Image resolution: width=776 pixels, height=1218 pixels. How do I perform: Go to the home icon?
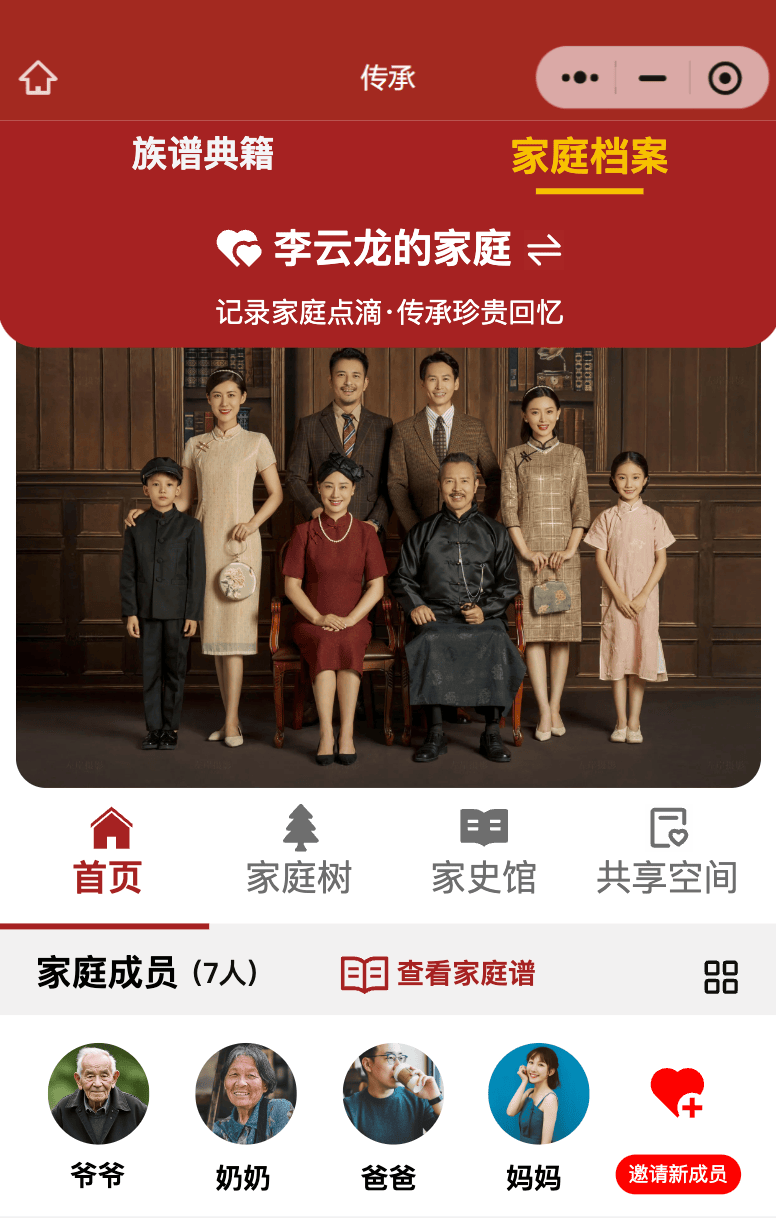coord(38,77)
